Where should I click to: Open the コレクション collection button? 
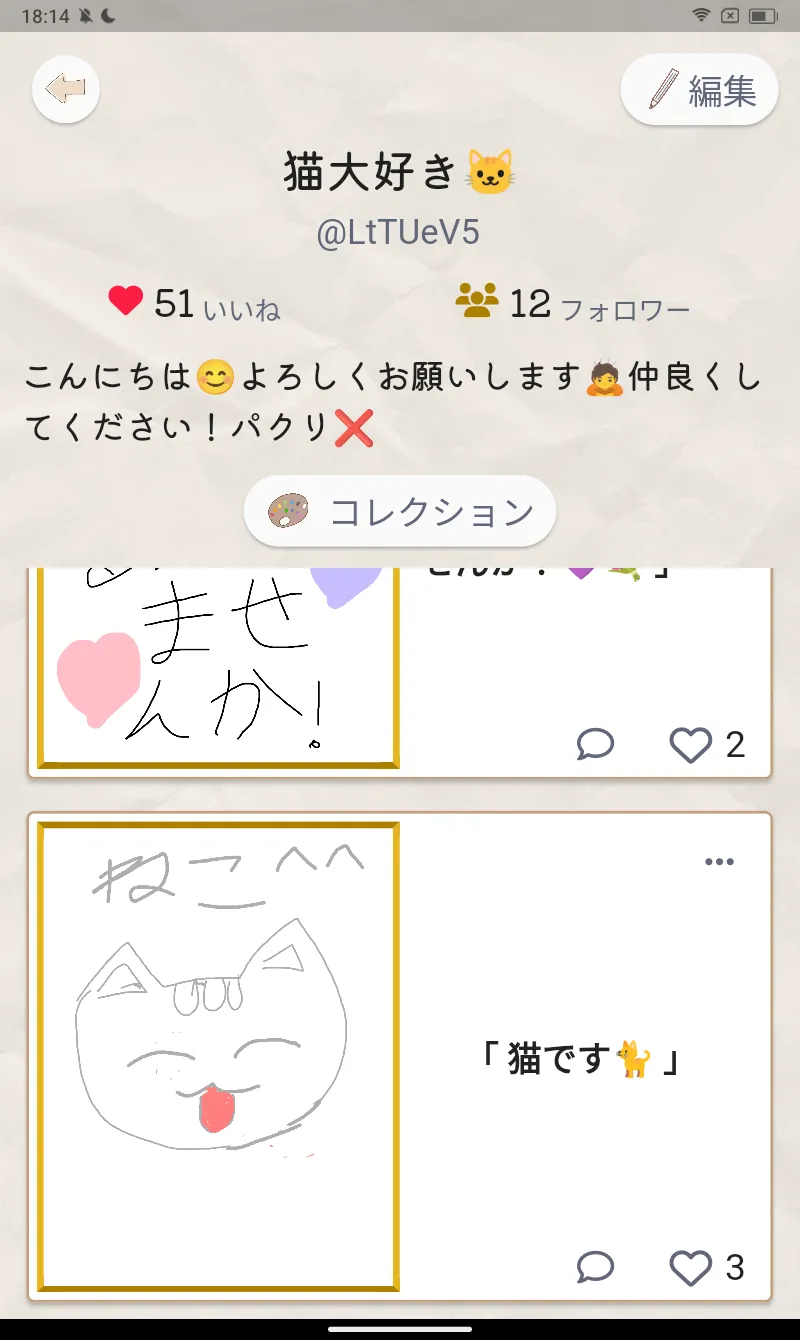(x=400, y=512)
